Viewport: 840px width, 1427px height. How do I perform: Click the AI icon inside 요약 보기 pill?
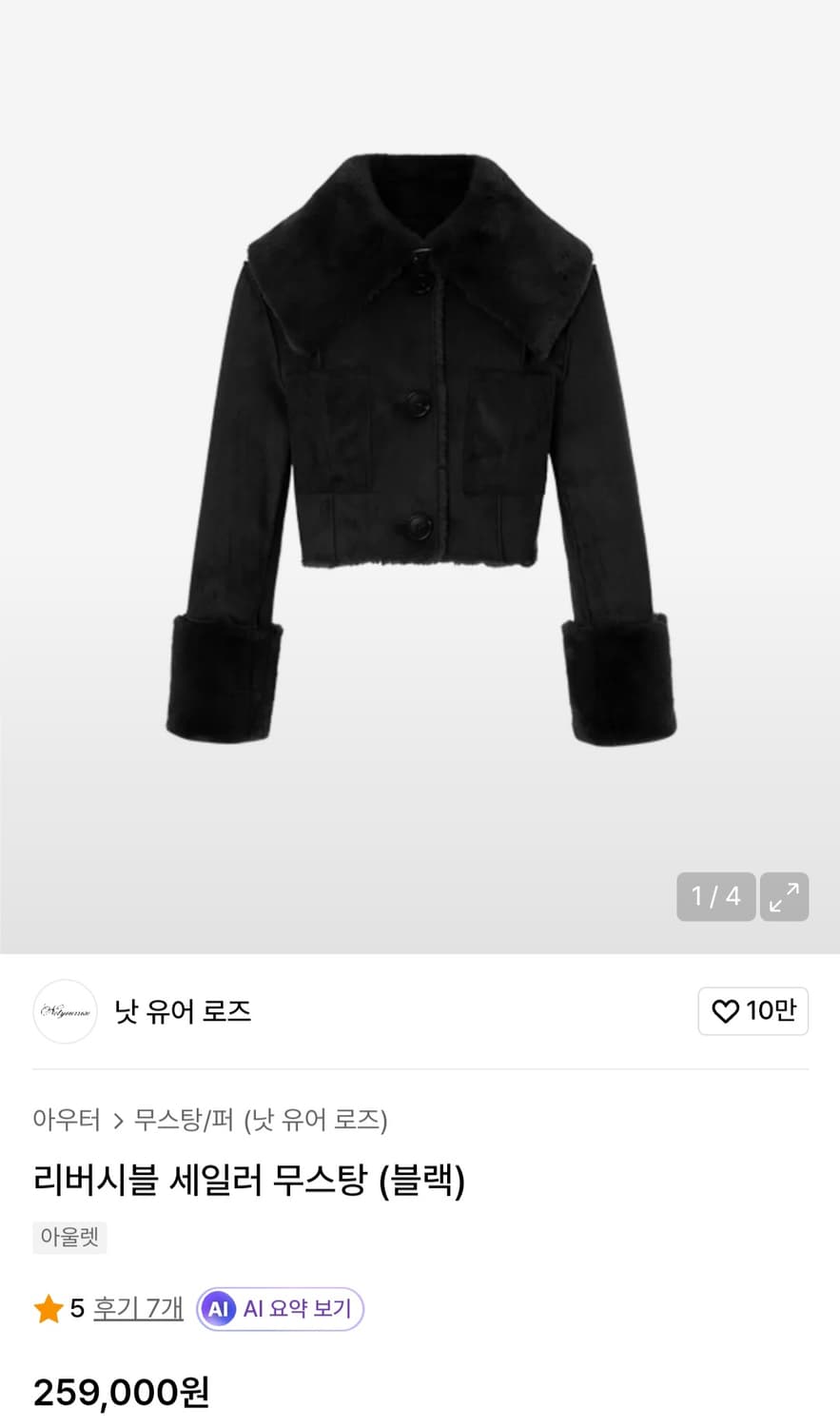(x=220, y=1308)
